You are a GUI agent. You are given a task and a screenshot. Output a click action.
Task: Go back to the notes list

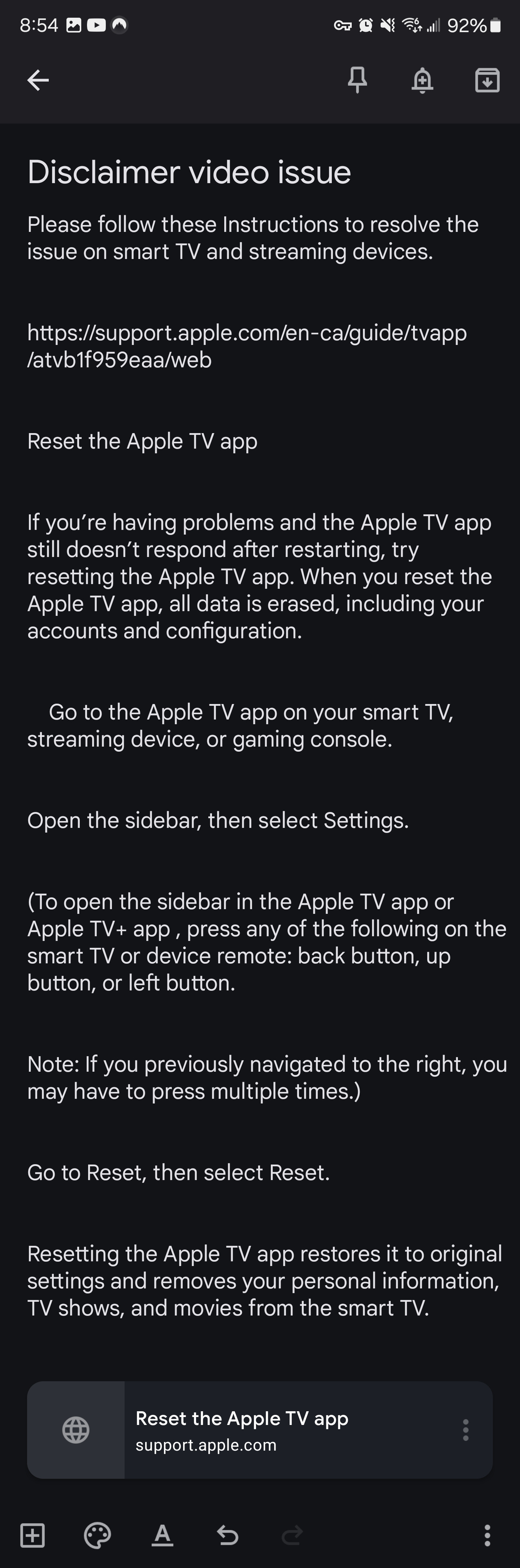point(38,80)
